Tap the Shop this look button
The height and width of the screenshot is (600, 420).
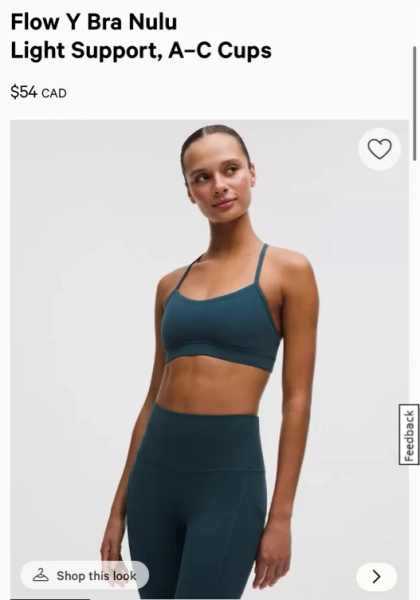(85, 575)
